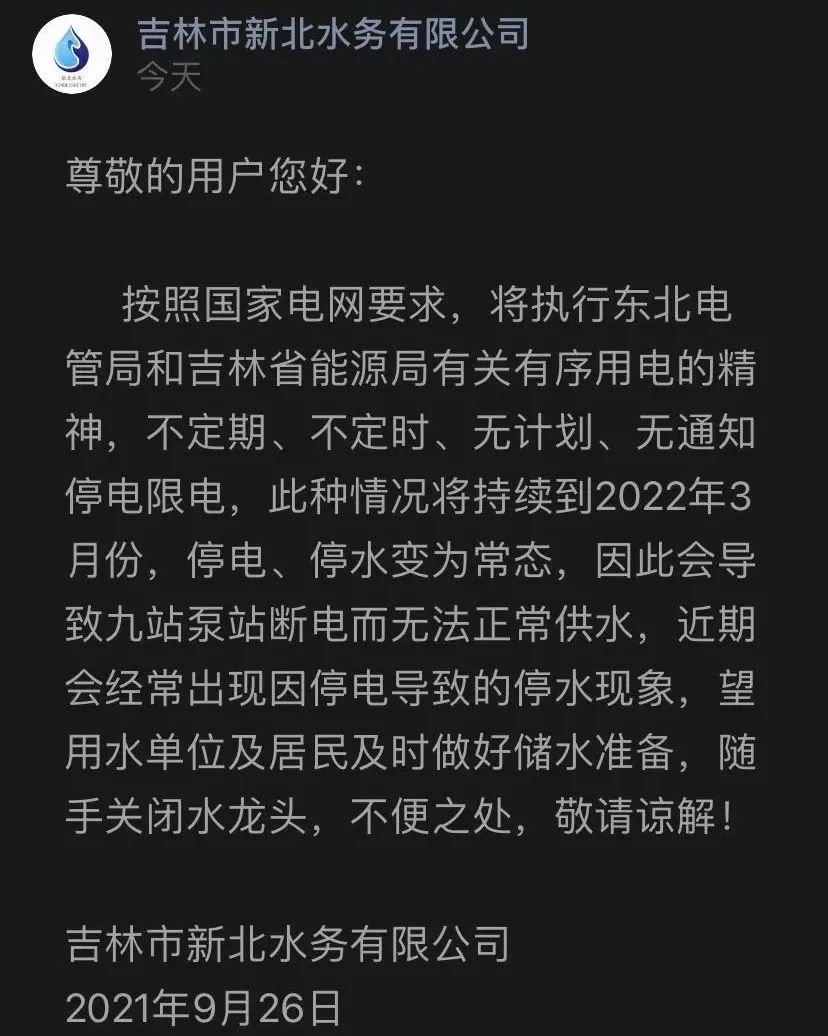Click the circular white badge beside the account name
Image resolution: width=828 pixels, height=1036 pixels.
click(x=67, y=53)
